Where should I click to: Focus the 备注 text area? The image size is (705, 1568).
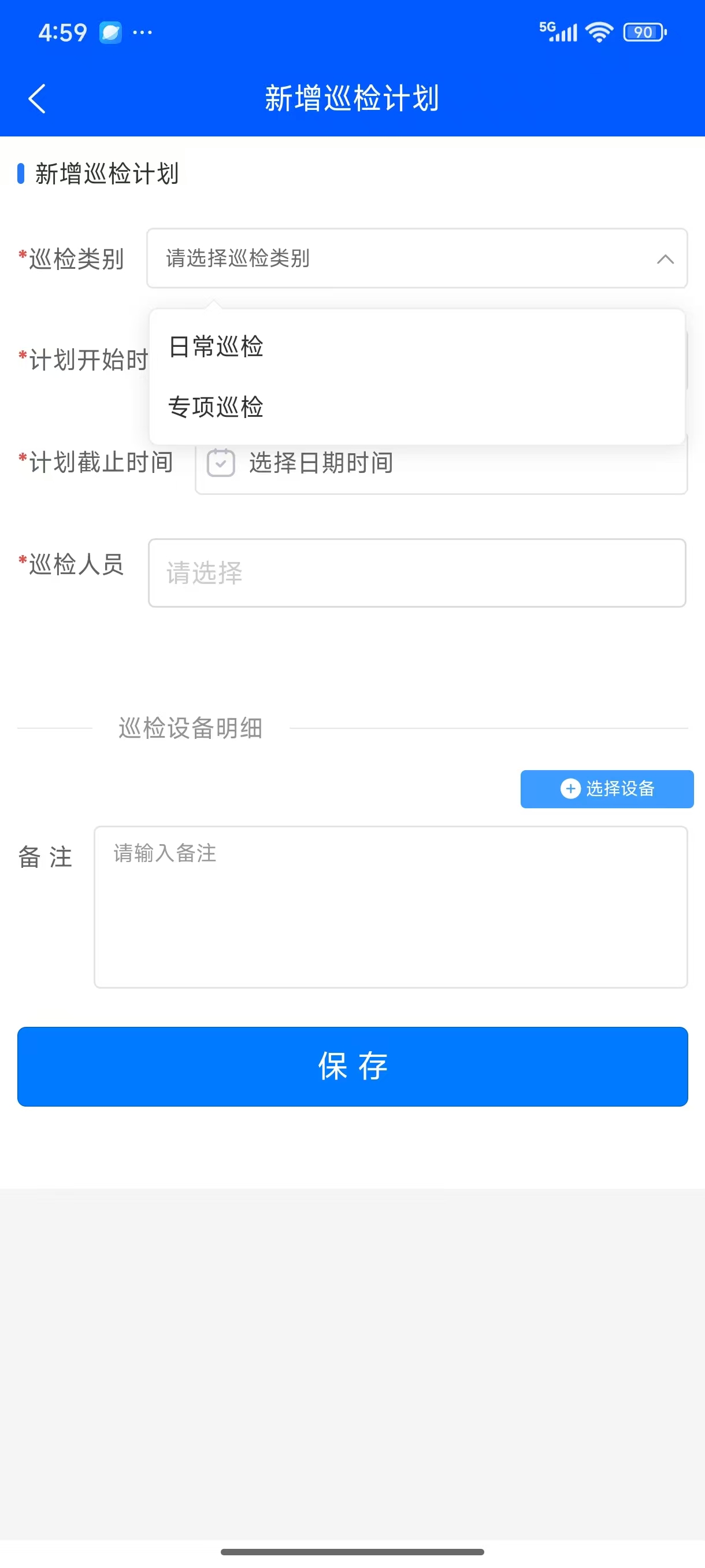coord(391,907)
